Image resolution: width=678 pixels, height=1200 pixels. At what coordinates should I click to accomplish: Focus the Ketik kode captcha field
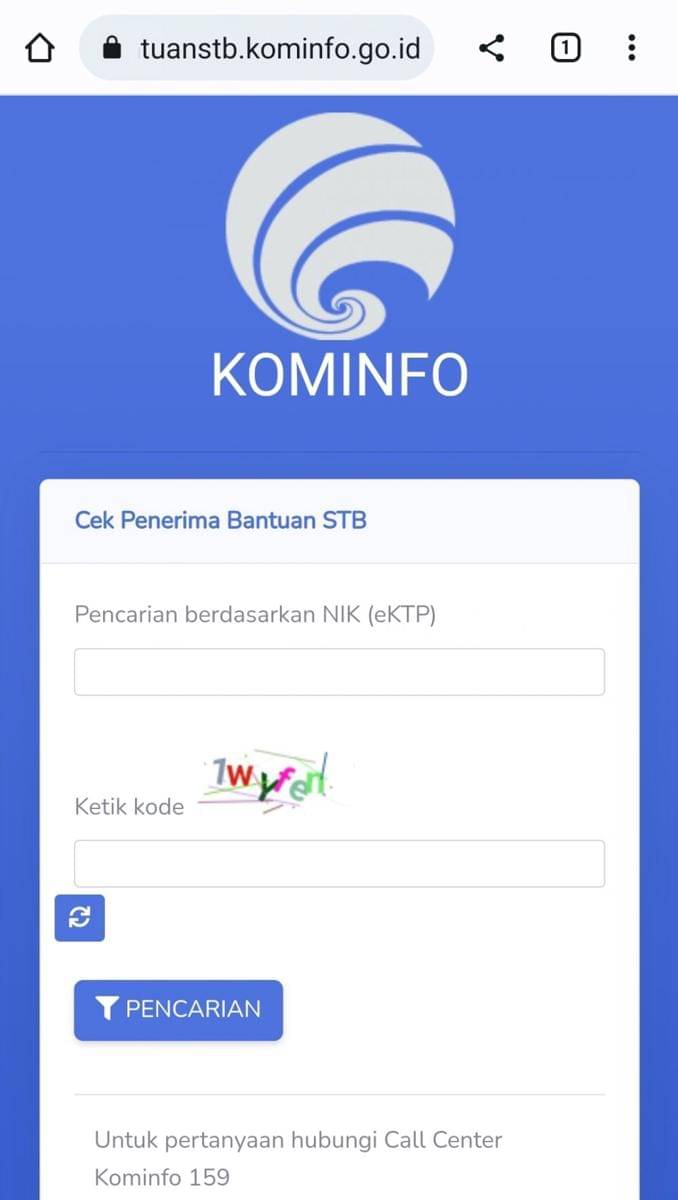pos(339,864)
